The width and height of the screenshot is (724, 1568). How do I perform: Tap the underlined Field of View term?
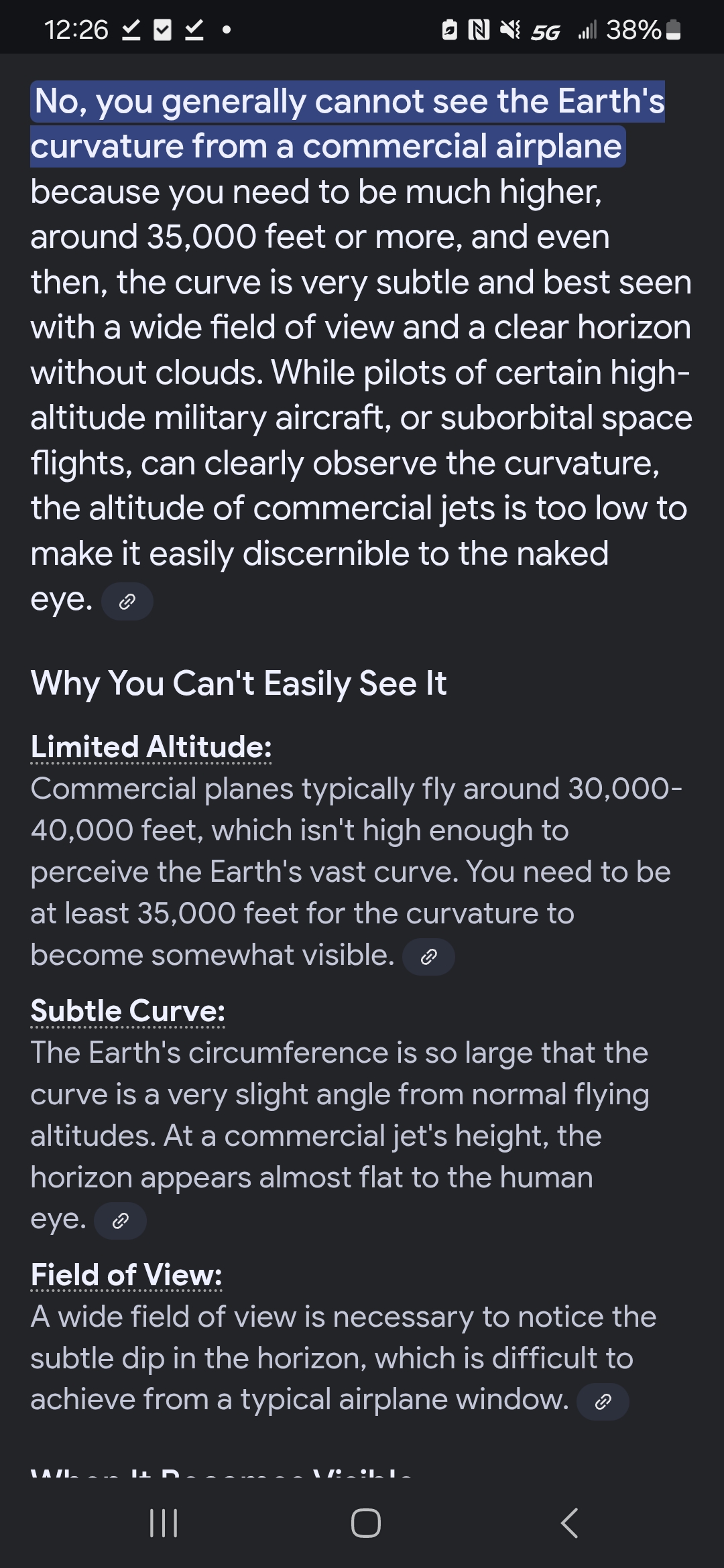pyautogui.click(x=126, y=1275)
